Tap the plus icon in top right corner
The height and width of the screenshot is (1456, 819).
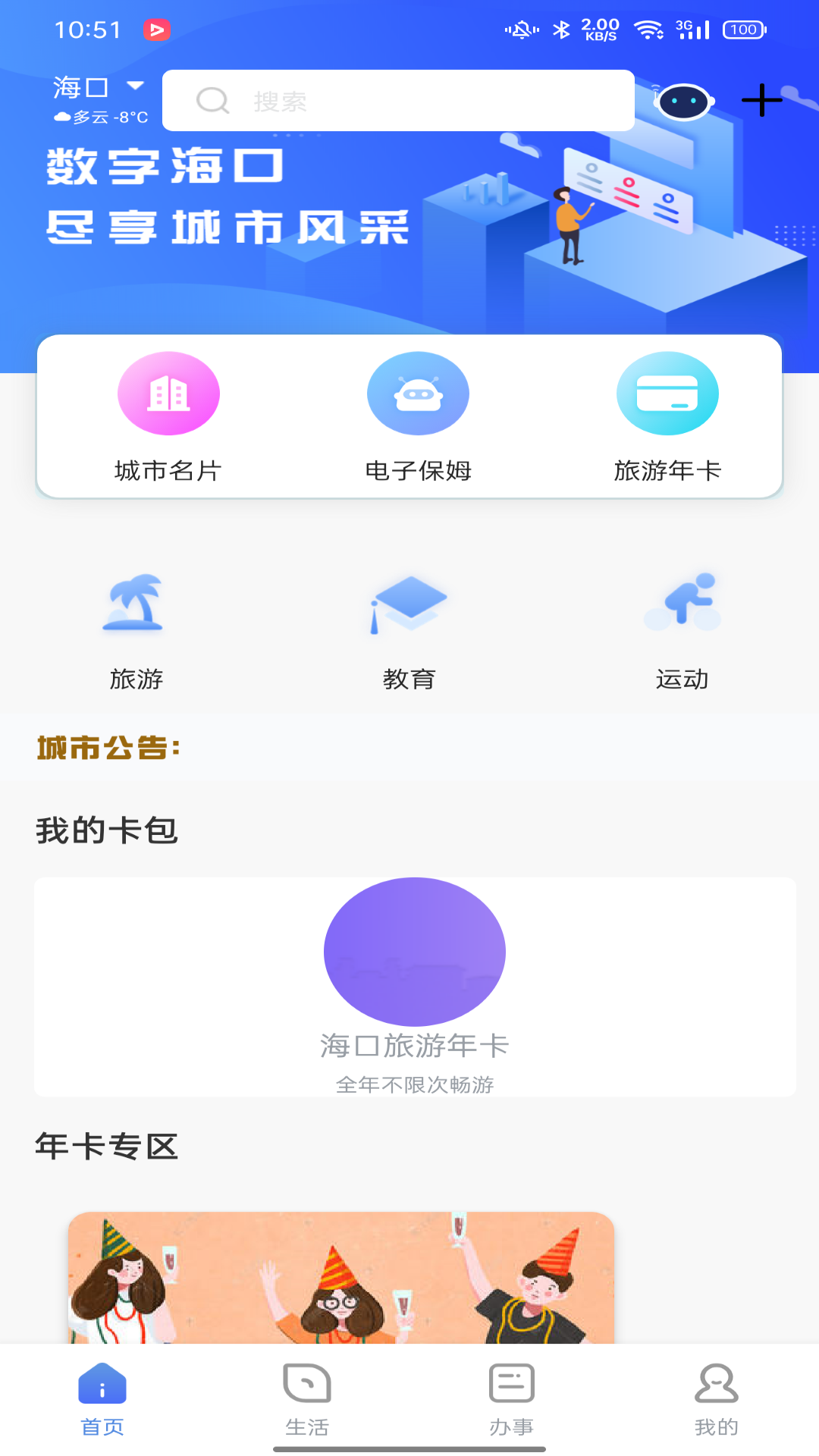click(x=764, y=101)
